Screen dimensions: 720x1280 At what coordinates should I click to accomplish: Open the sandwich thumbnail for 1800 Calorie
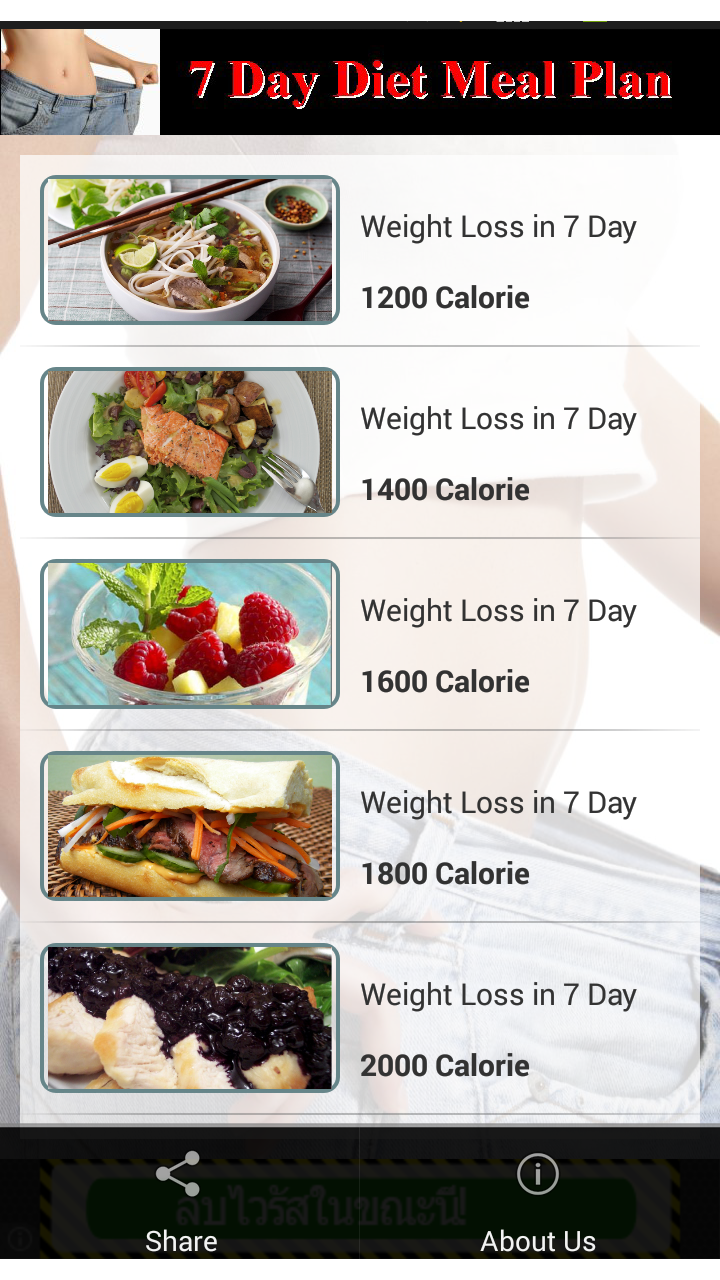pos(189,825)
